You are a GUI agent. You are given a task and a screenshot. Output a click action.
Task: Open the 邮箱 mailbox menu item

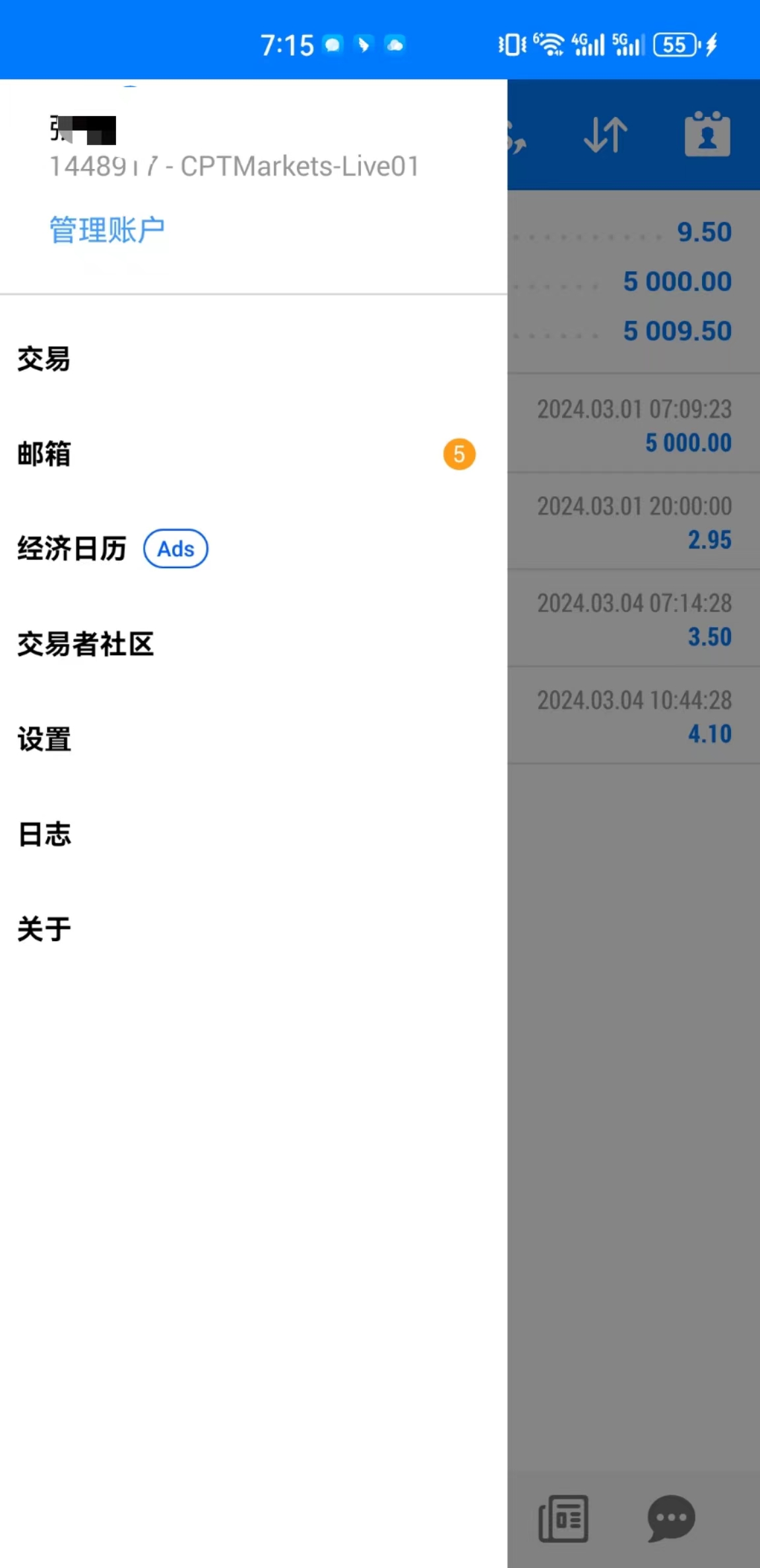(x=44, y=455)
